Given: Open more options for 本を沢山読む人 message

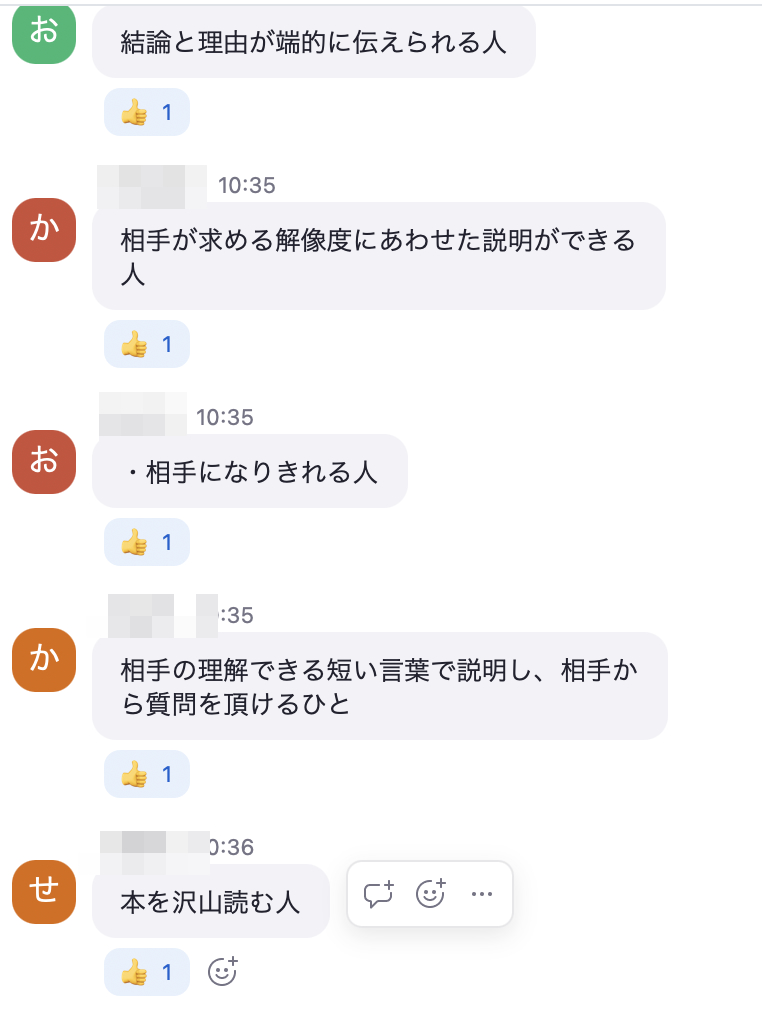Looking at the screenshot, I should click(x=482, y=894).
